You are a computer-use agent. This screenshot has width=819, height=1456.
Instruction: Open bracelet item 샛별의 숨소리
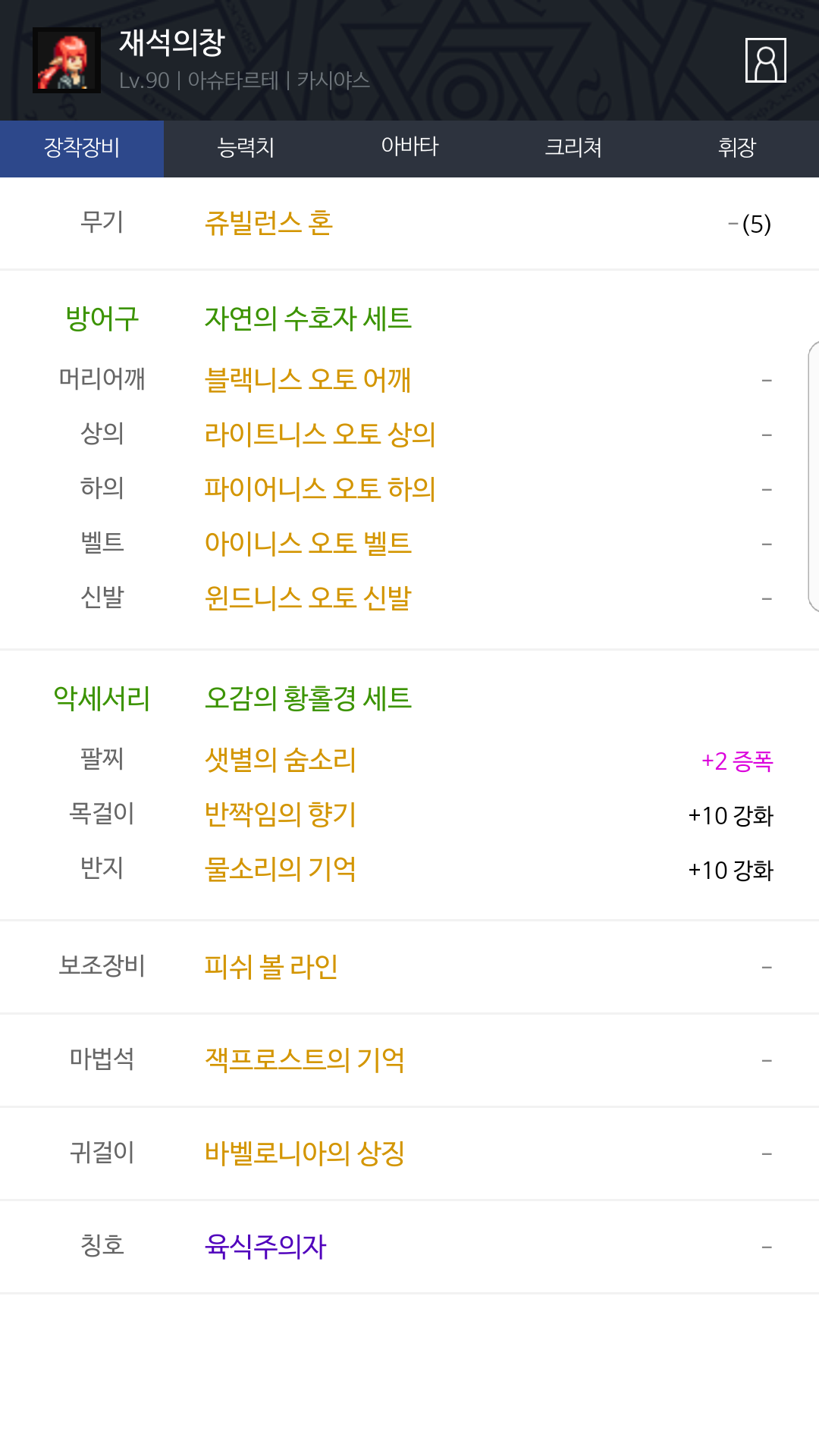click(281, 760)
